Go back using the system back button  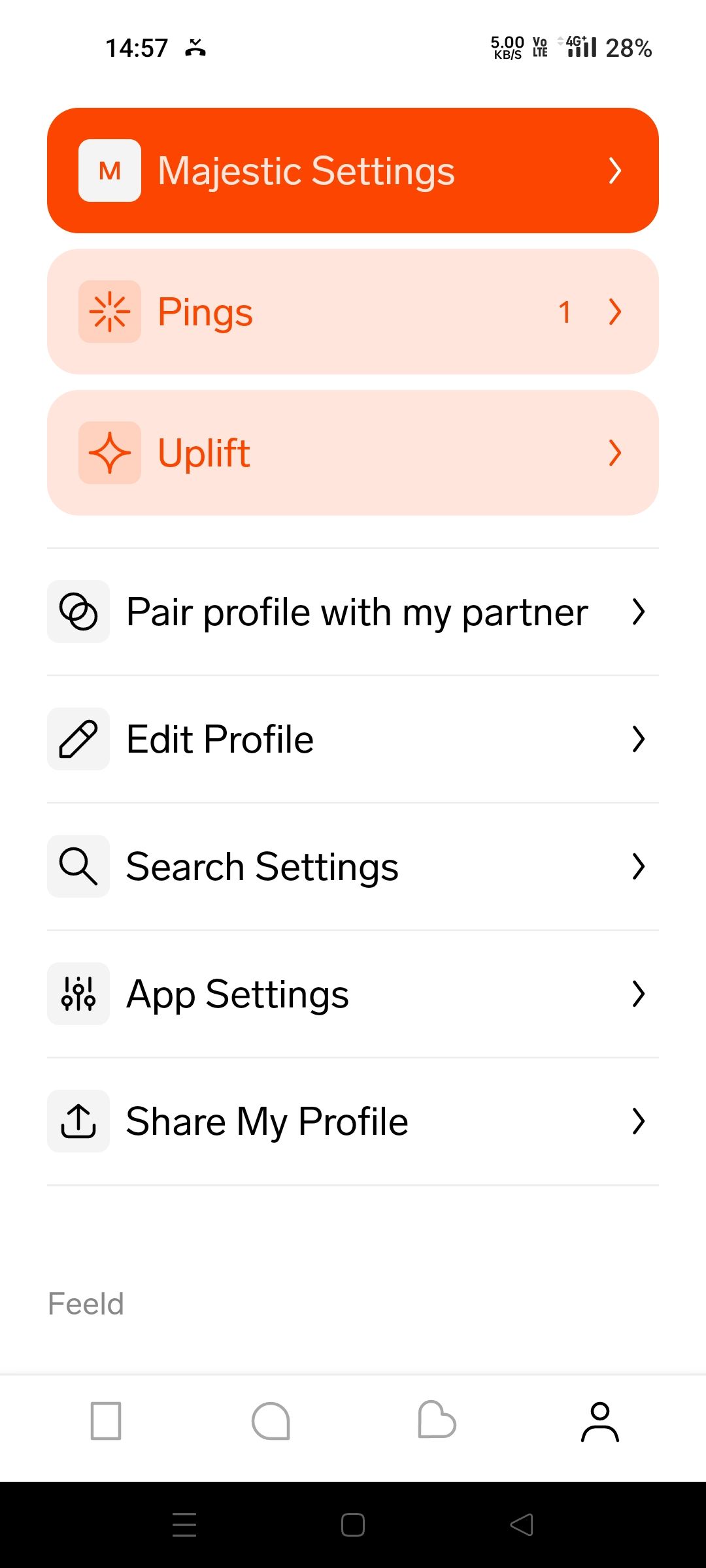(522, 1525)
